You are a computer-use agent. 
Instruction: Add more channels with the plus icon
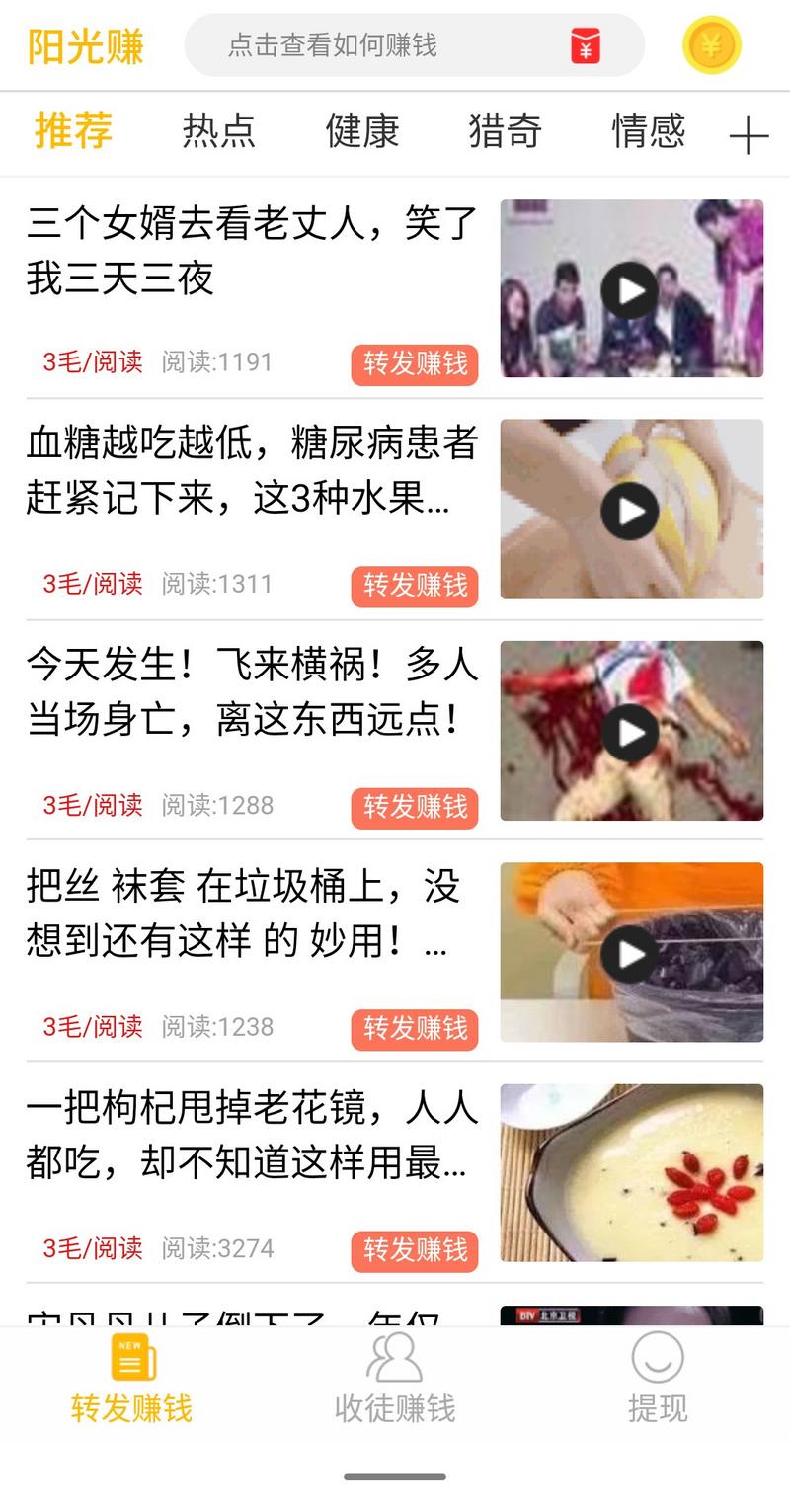click(749, 135)
